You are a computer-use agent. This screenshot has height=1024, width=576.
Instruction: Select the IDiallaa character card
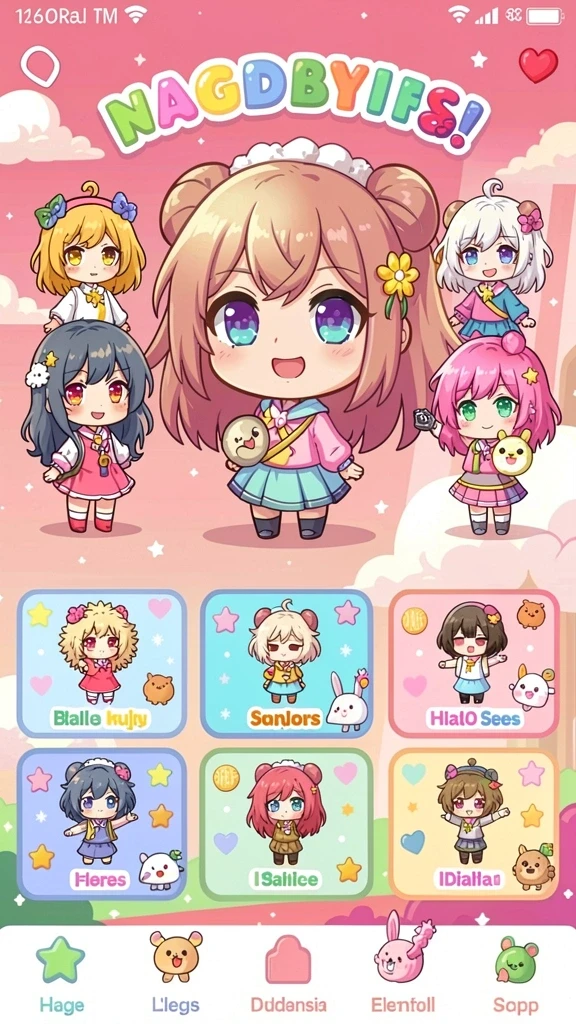474,824
